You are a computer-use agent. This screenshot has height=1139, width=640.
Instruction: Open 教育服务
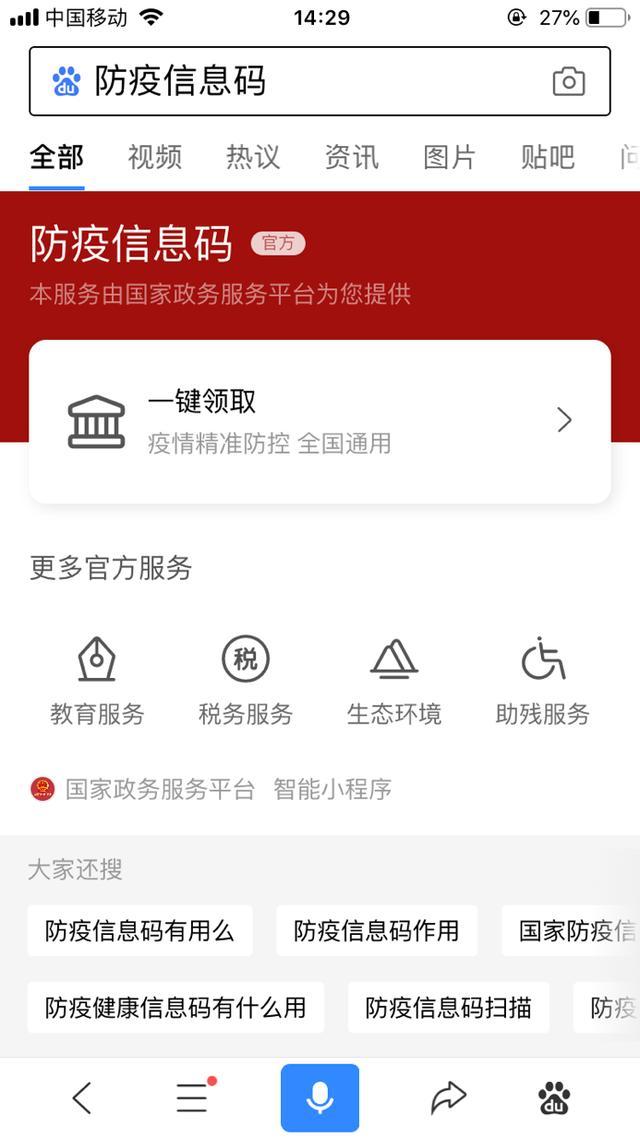97,681
